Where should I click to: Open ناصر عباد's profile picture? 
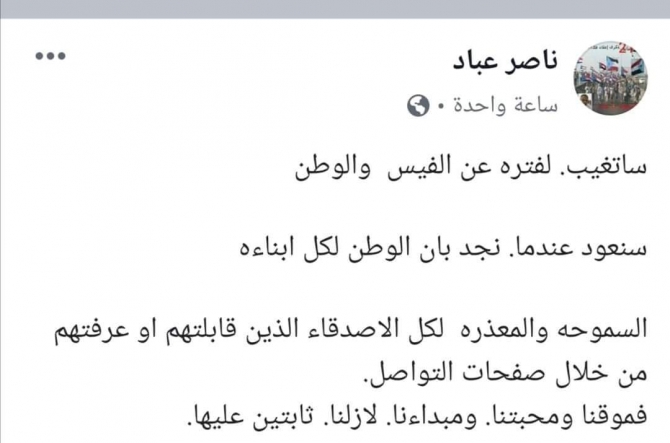(610, 78)
